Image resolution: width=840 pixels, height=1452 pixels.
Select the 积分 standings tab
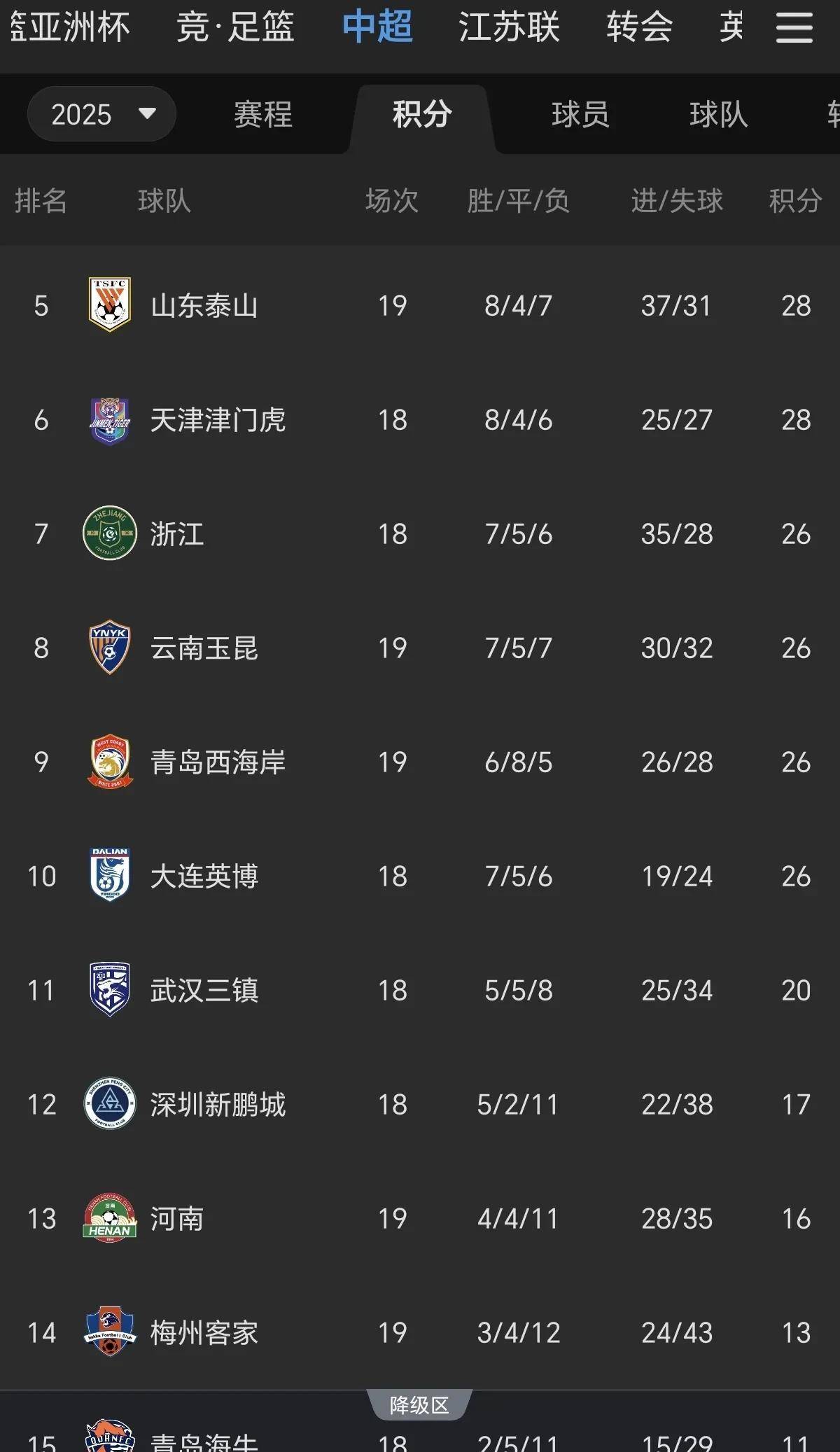tap(421, 114)
